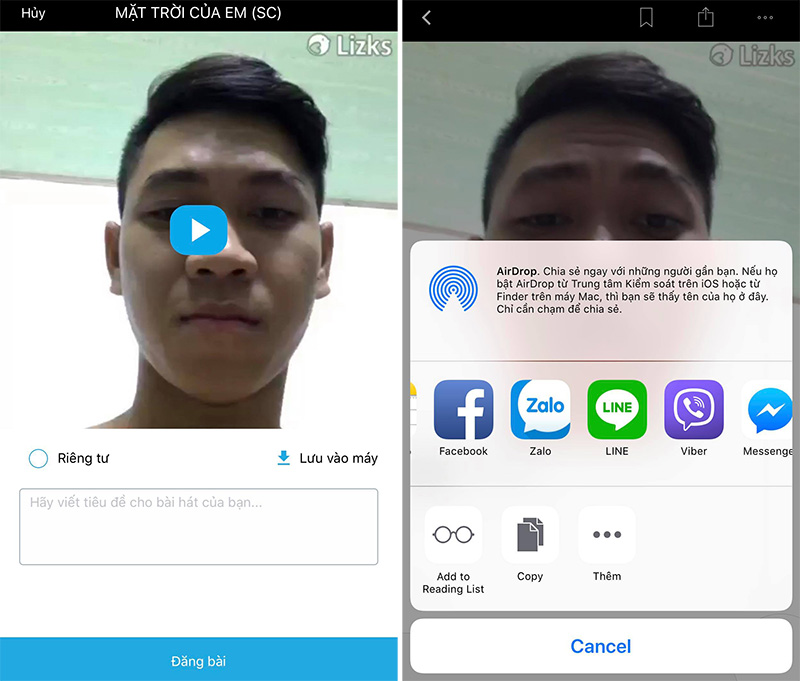Focus the song title text field

(199, 526)
